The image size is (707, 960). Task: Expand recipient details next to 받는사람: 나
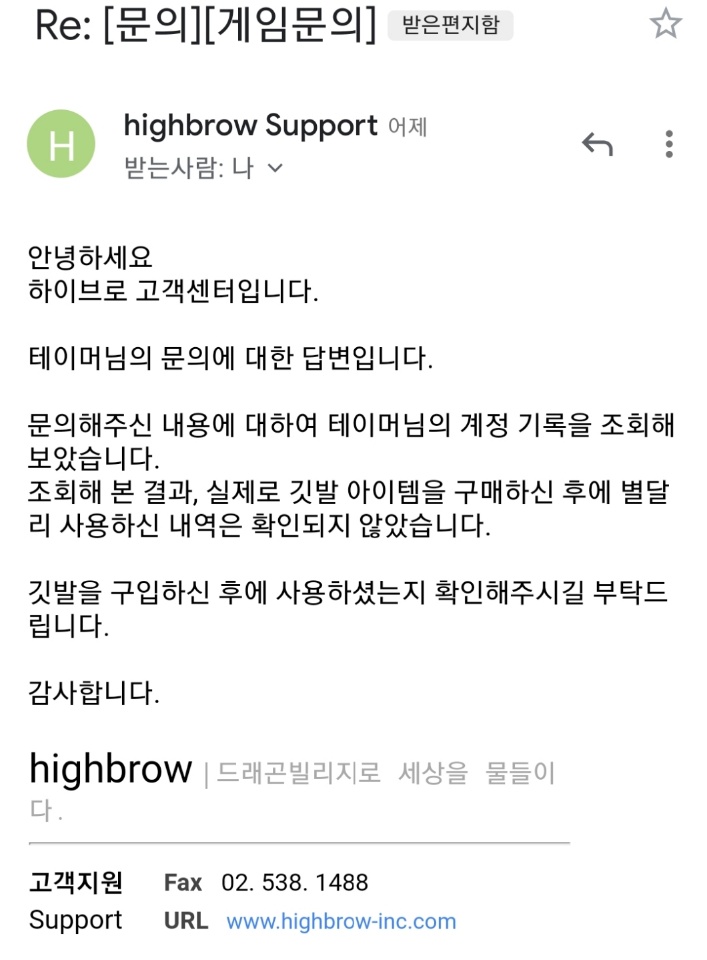point(275,168)
